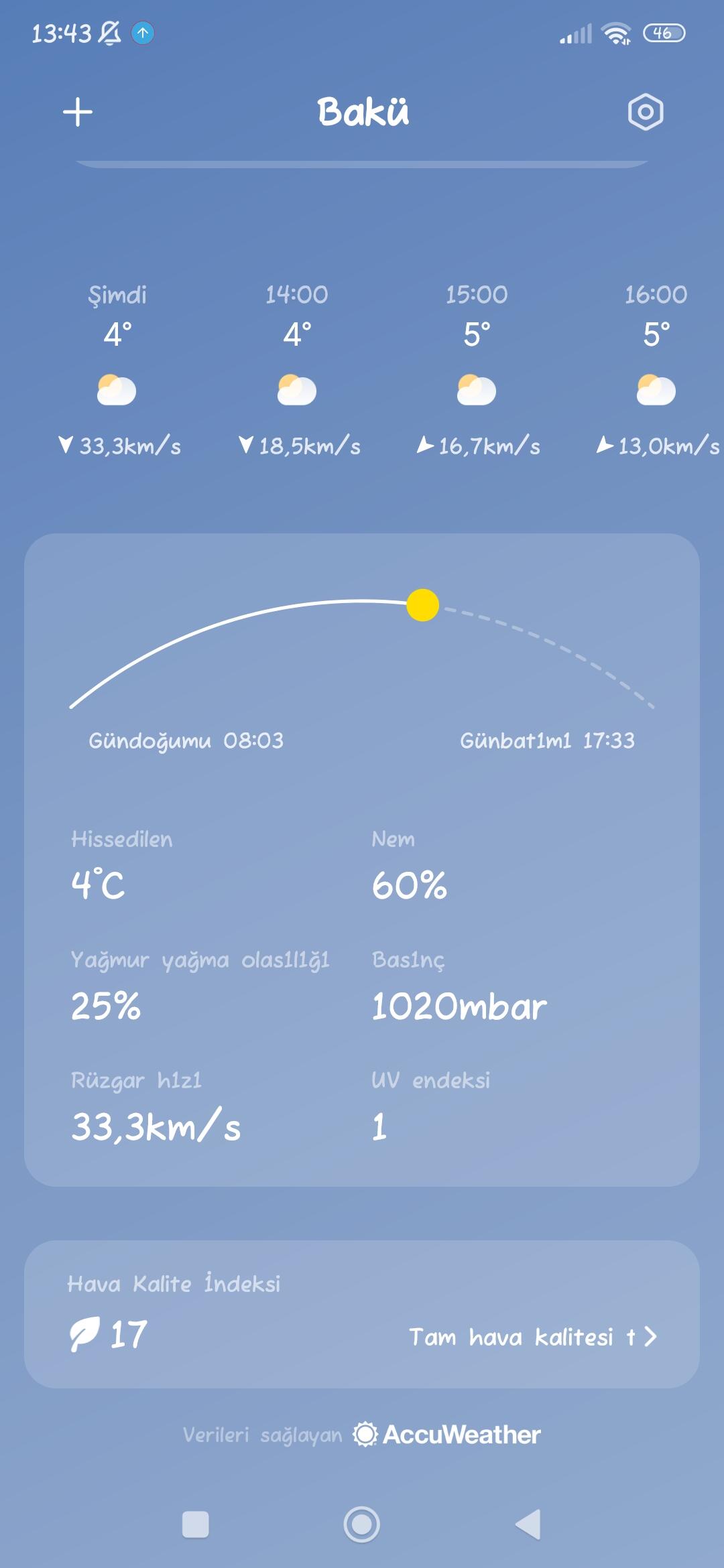The image size is (724, 1568).
Task: Add a new city with the plus icon
Action: (78, 112)
